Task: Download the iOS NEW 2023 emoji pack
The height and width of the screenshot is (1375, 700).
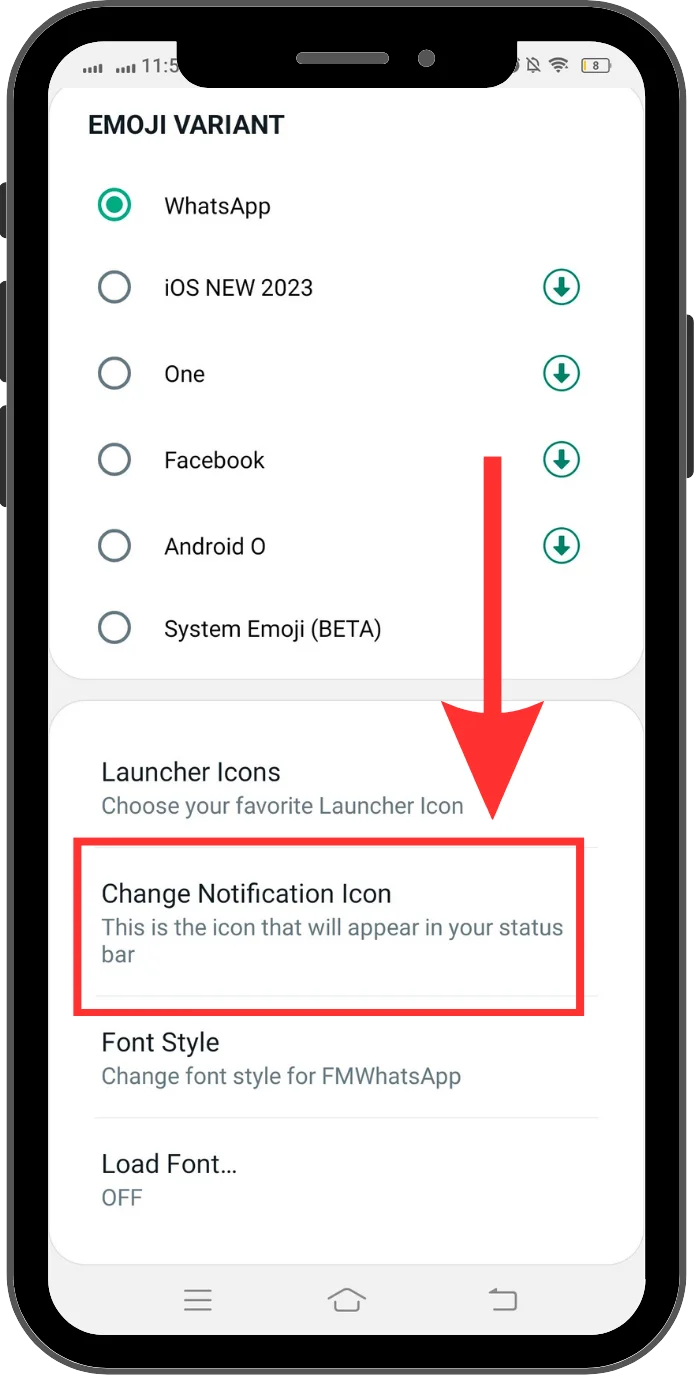Action: pyautogui.click(x=561, y=288)
